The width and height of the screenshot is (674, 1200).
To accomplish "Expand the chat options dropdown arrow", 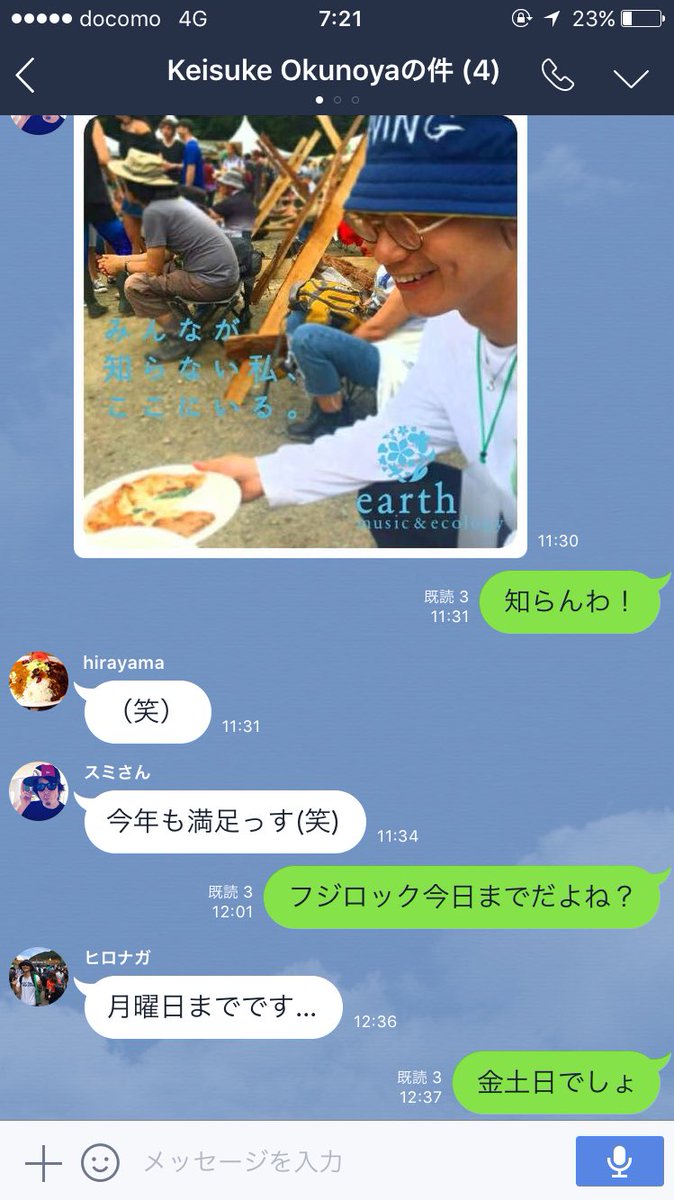I will pyautogui.click(x=631, y=78).
